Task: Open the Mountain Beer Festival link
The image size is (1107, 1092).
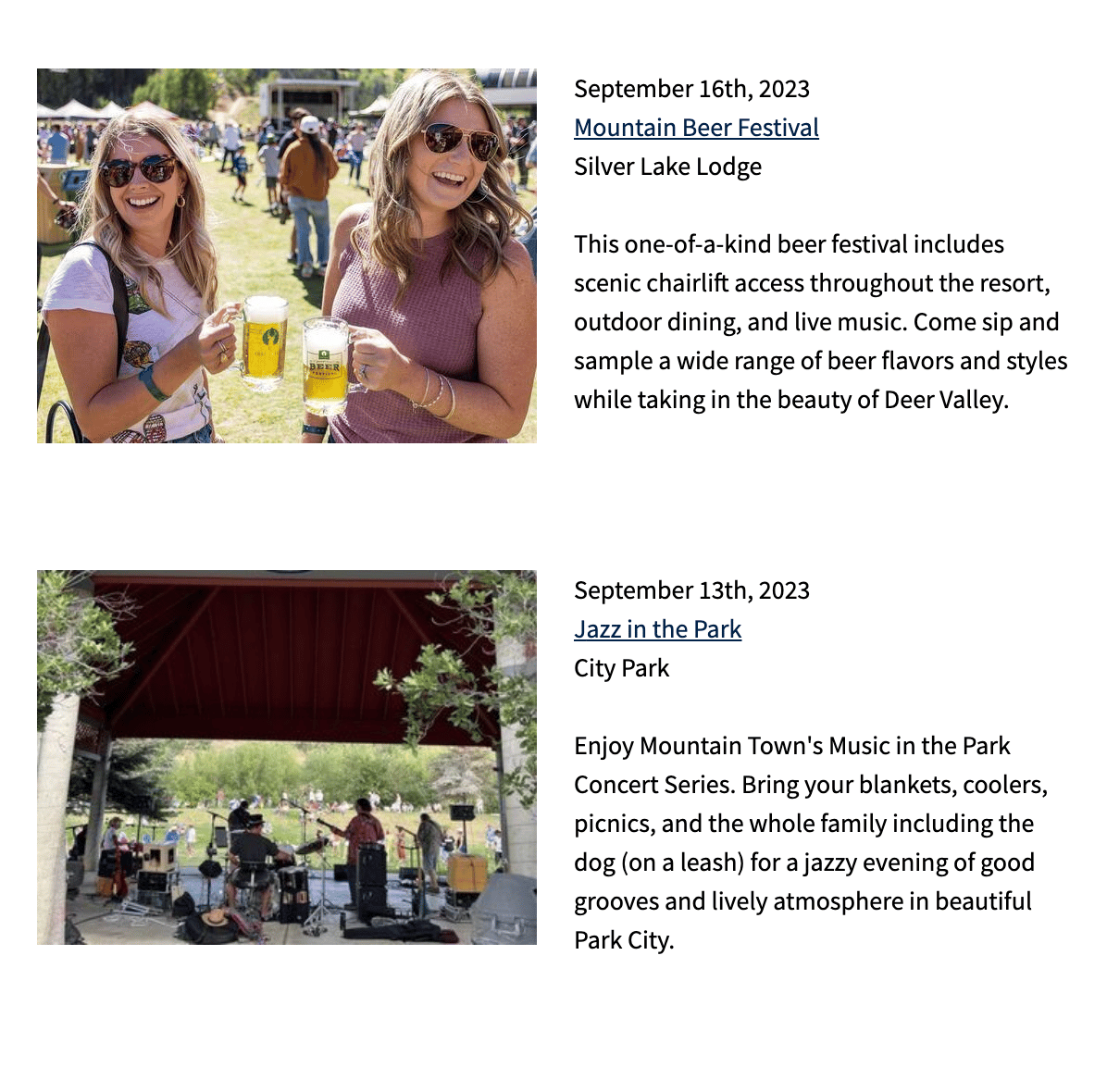Action: click(696, 128)
